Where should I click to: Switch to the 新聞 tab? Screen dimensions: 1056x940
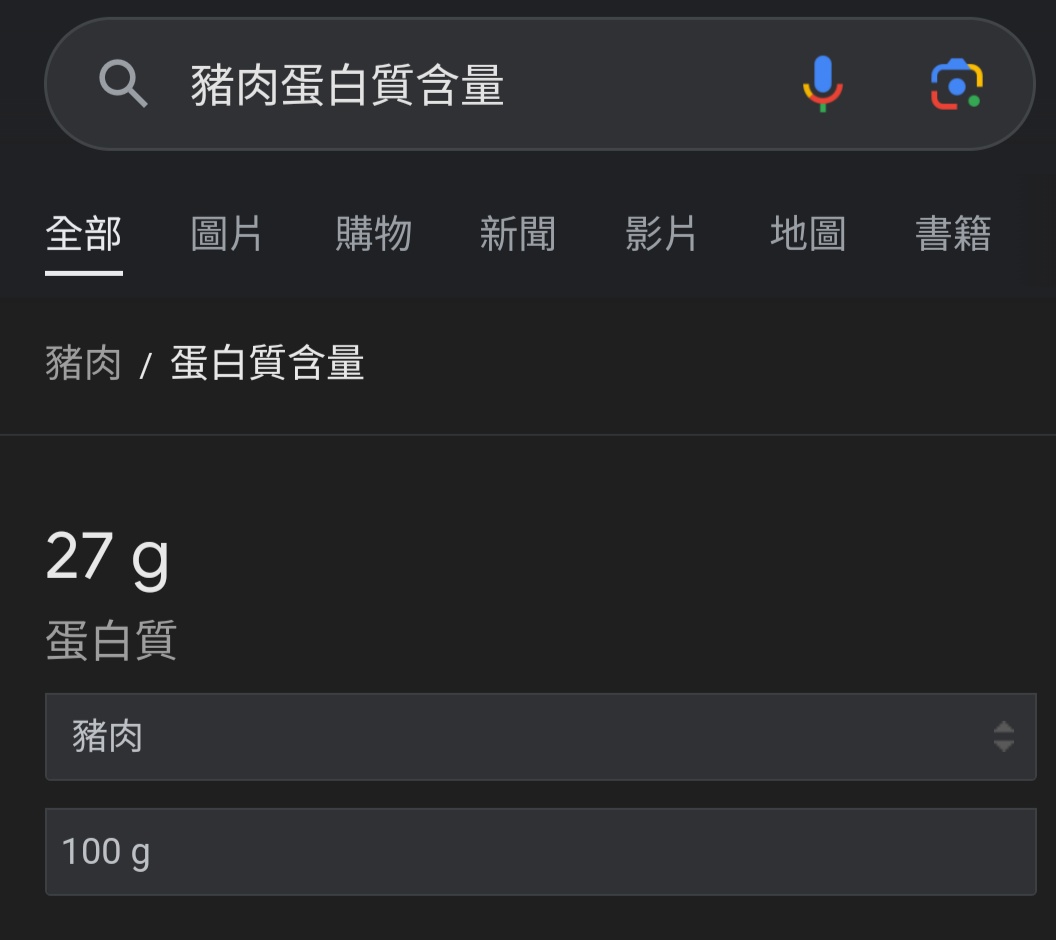(x=517, y=234)
